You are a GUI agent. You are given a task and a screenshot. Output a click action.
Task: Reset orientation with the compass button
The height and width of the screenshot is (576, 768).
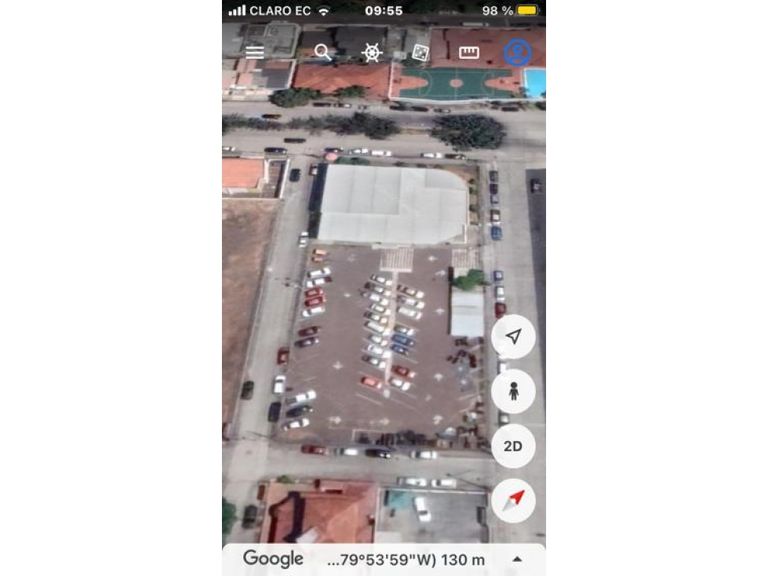[x=513, y=500]
